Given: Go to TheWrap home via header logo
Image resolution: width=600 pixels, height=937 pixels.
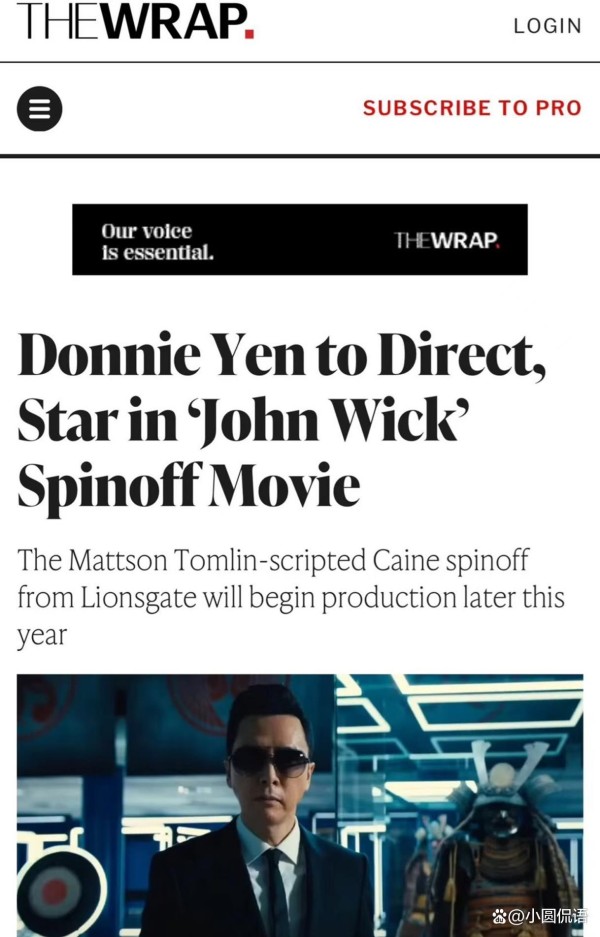Looking at the screenshot, I should [x=135, y=22].
